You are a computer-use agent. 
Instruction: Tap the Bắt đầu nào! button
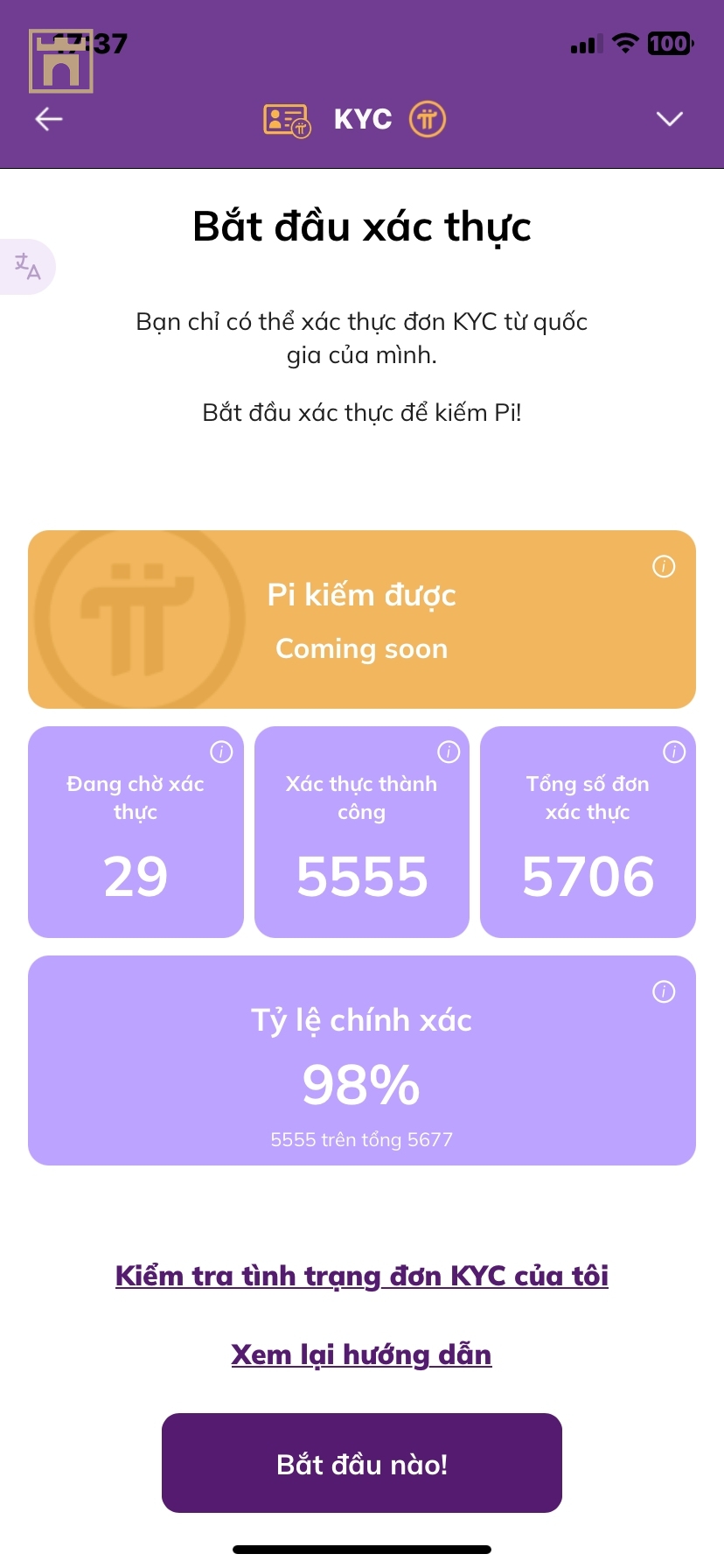pyautogui.click(x=362, y=1463)
